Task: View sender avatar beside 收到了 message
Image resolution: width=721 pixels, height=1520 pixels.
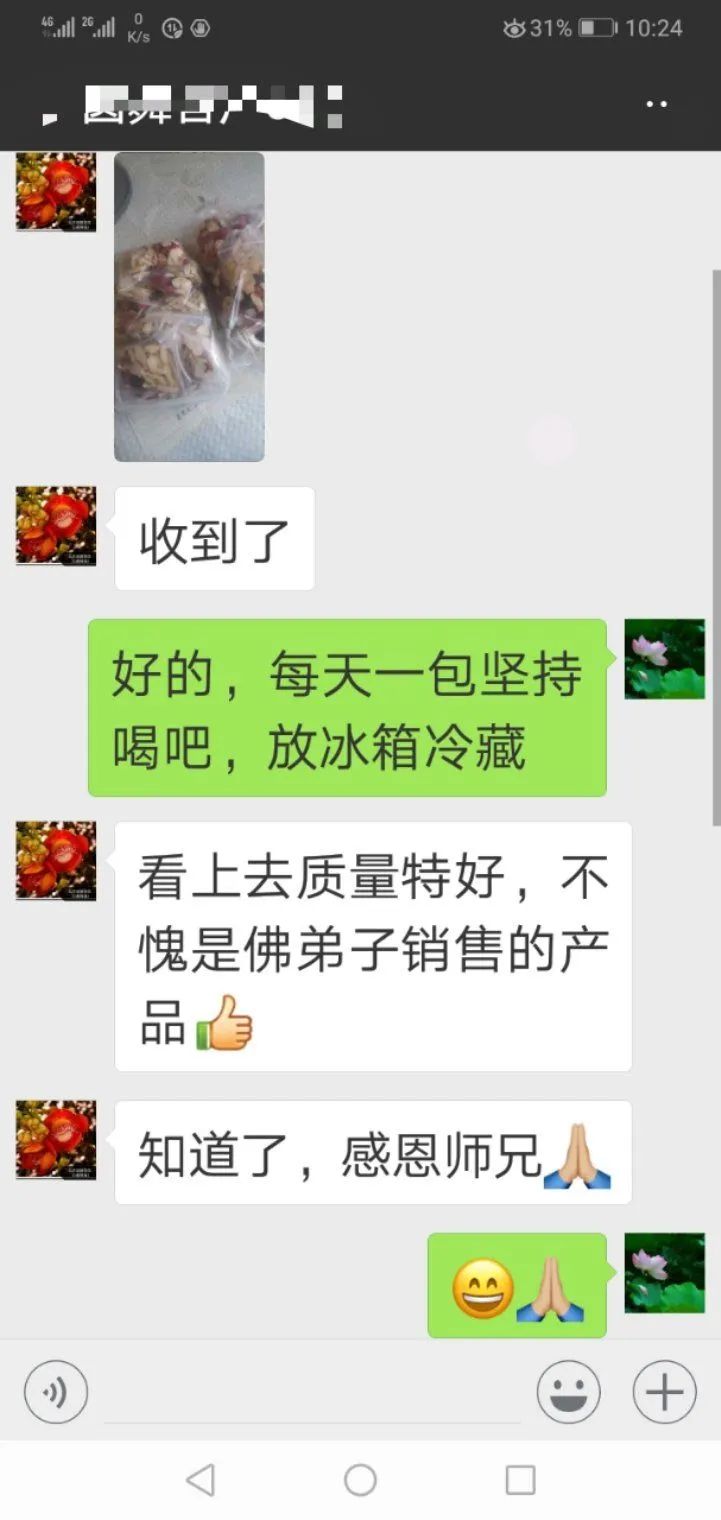Action: [56, 526]
